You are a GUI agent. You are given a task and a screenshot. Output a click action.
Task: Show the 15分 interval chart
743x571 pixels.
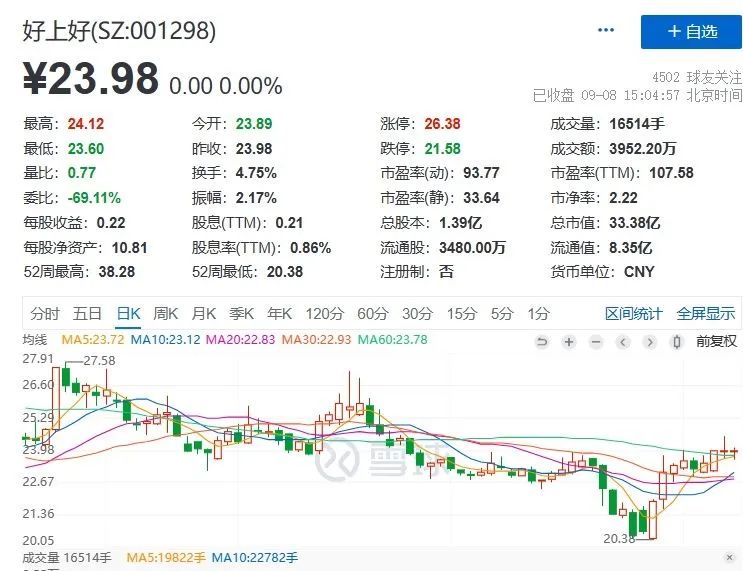pyautogui.click(x=461, y=313)
